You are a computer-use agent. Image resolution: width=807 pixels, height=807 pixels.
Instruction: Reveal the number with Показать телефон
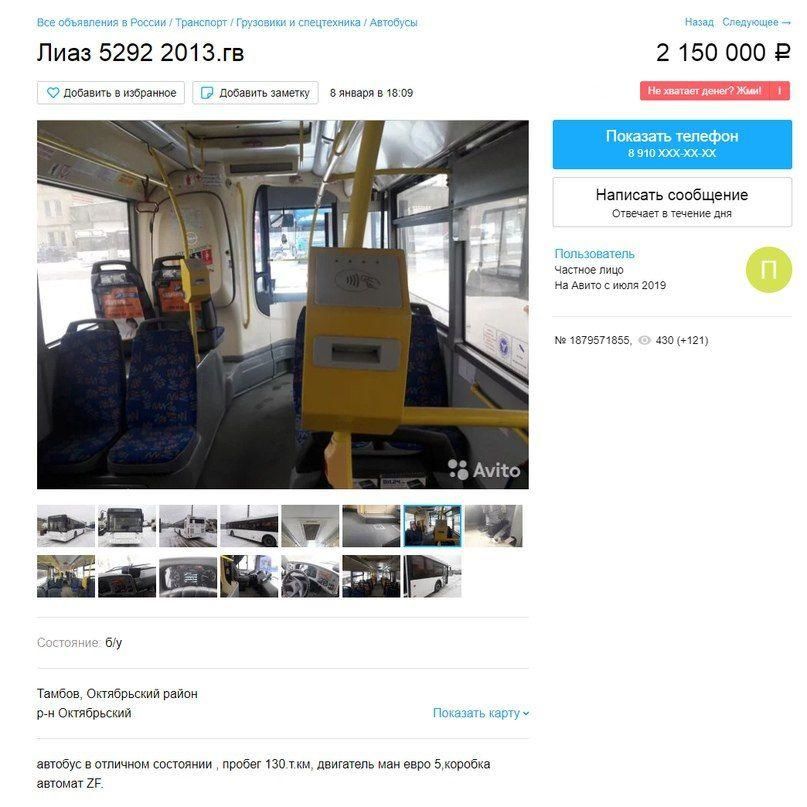click(x=672, y=144)
